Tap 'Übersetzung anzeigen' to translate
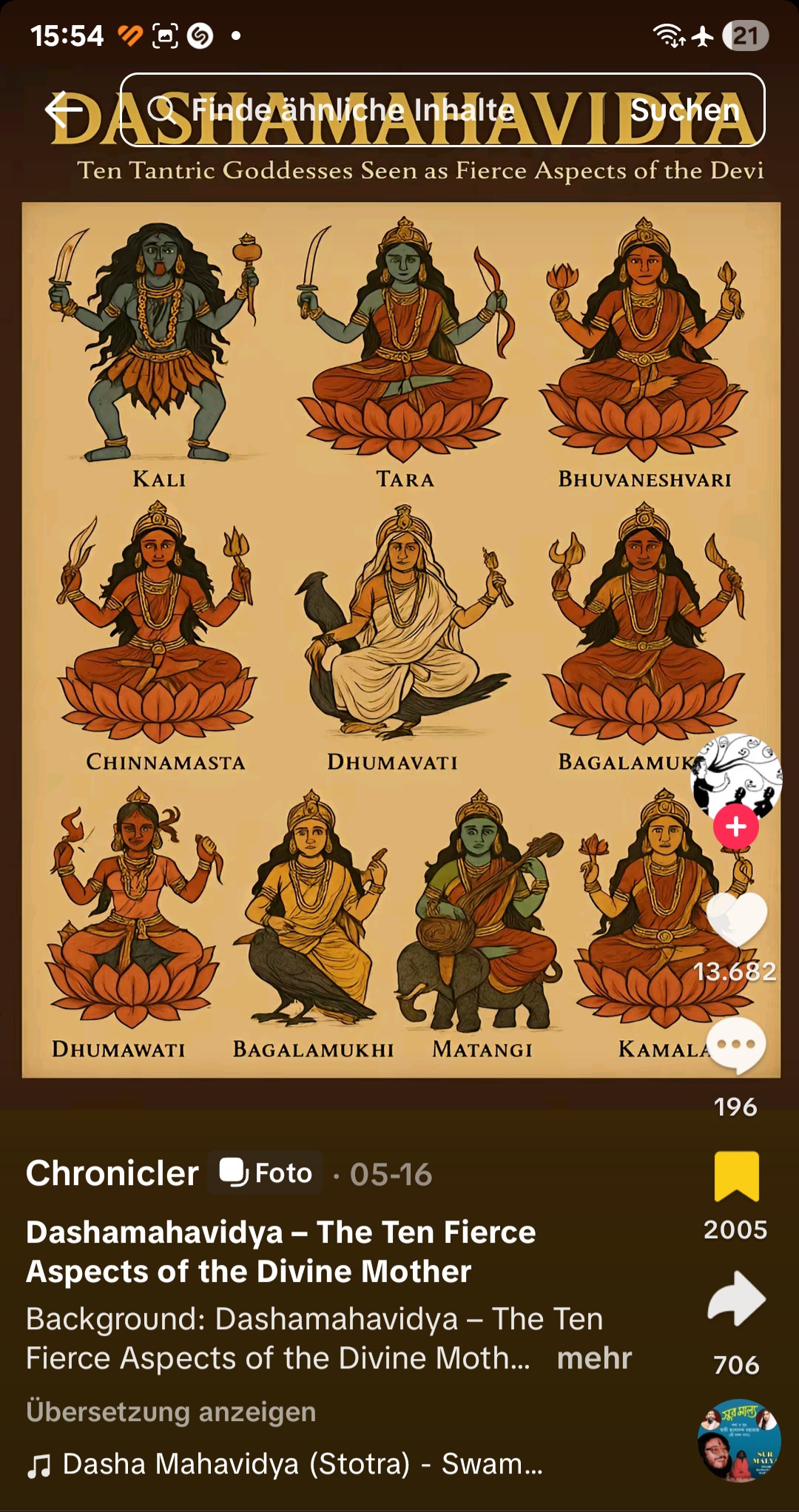The height and width of the screenshot is (1512, 799). tap(171, 1411)
